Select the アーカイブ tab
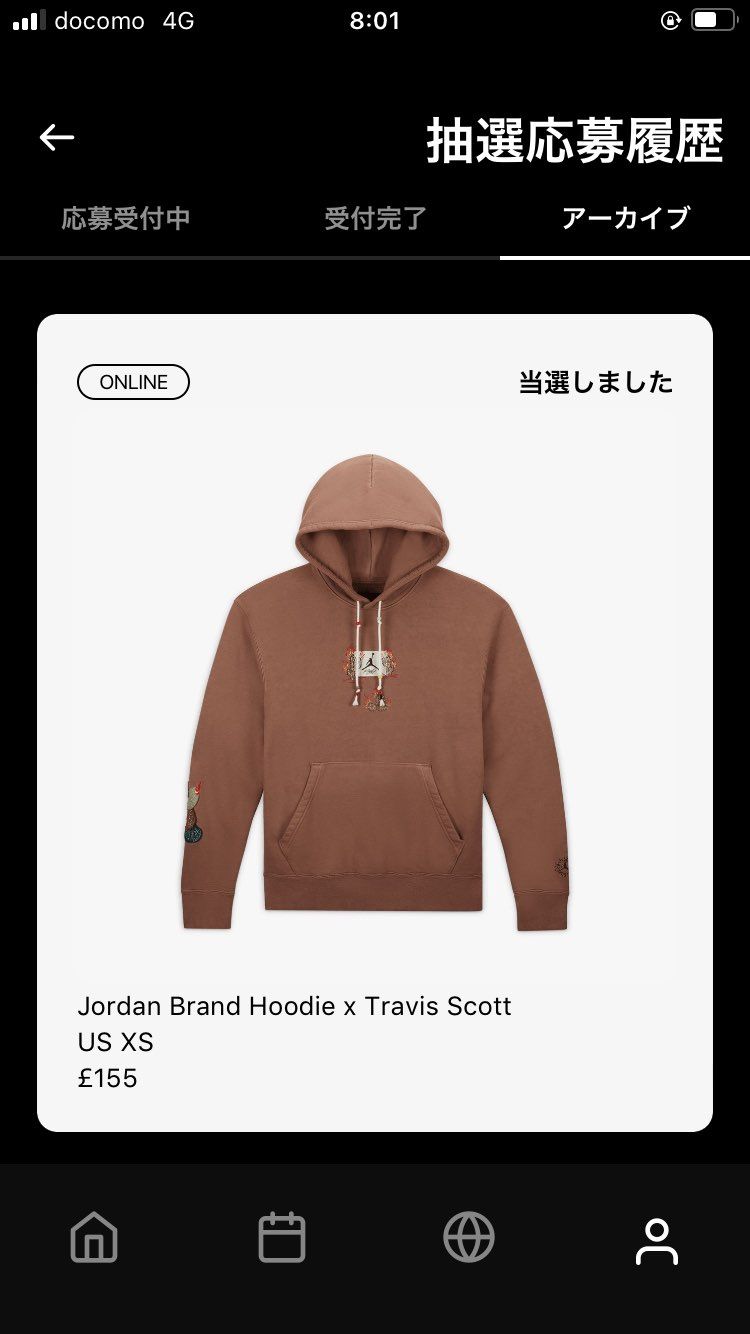The height and width of the screenshot is (1334, 750). pos(625,219)
